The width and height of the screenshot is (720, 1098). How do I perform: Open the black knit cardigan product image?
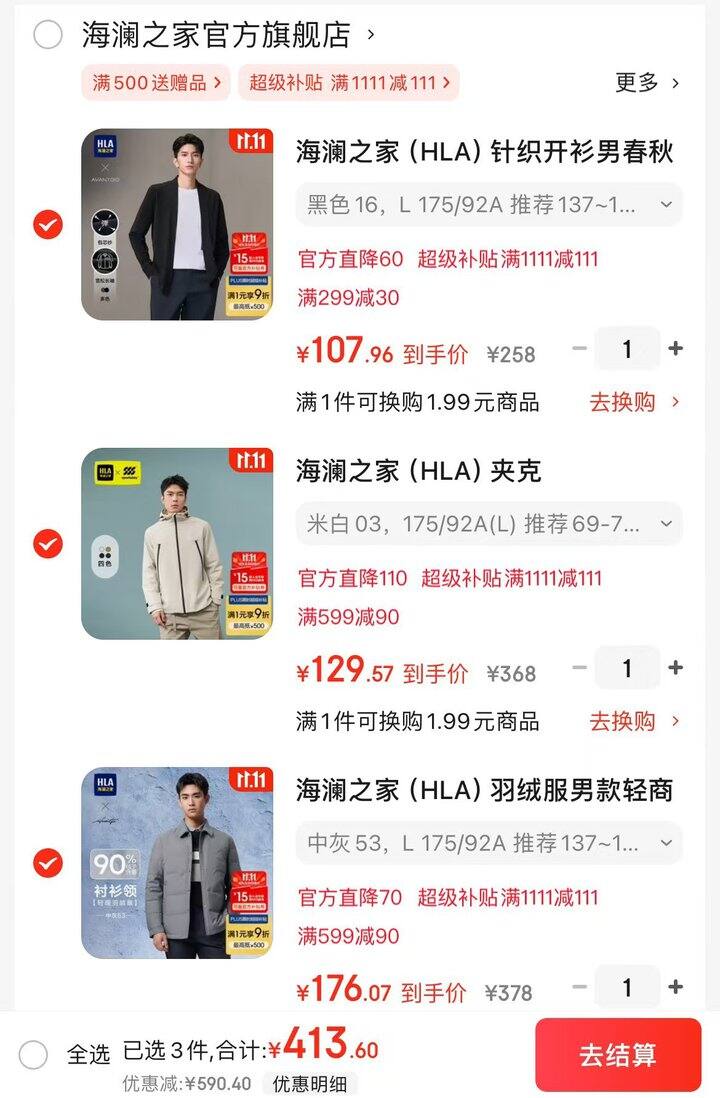[177, 225]
